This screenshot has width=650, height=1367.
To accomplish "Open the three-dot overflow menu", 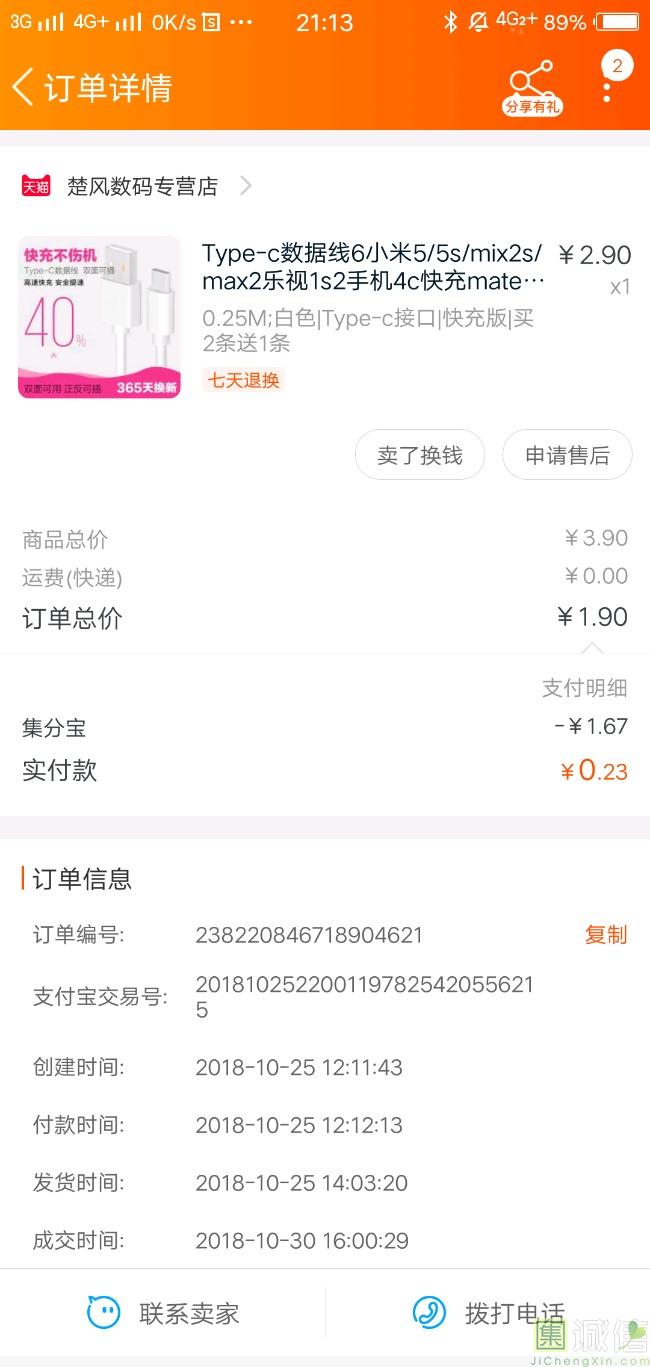I will pos(608,88).
